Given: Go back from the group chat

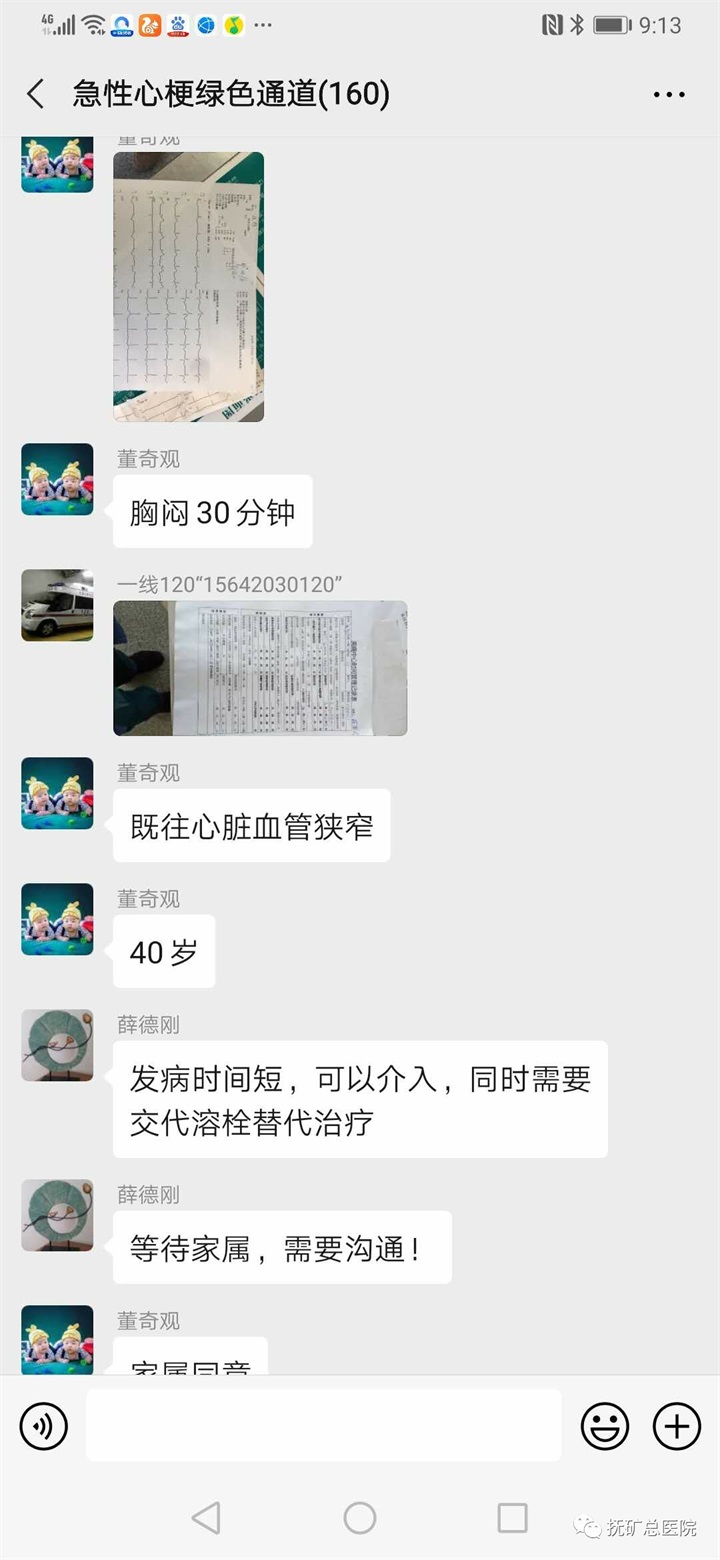Looking at the screenshot, I should (x=36, y=95).
